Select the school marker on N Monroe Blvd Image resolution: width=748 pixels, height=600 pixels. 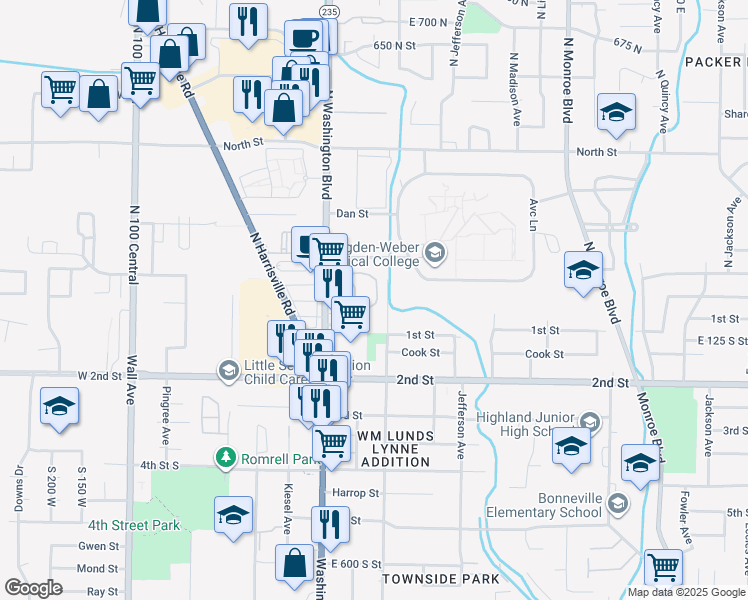583,273
